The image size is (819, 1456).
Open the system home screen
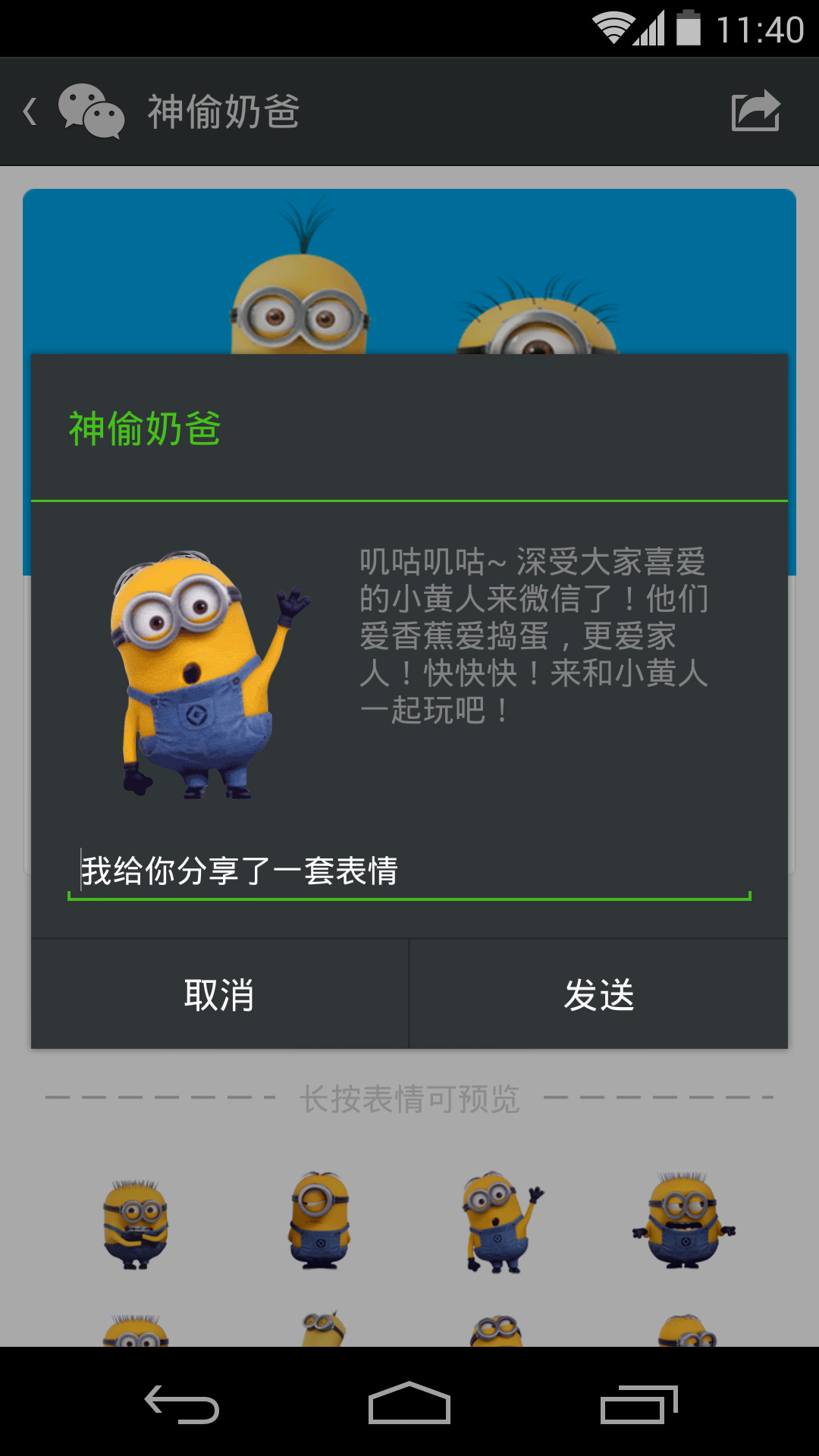pos(409,1403)
